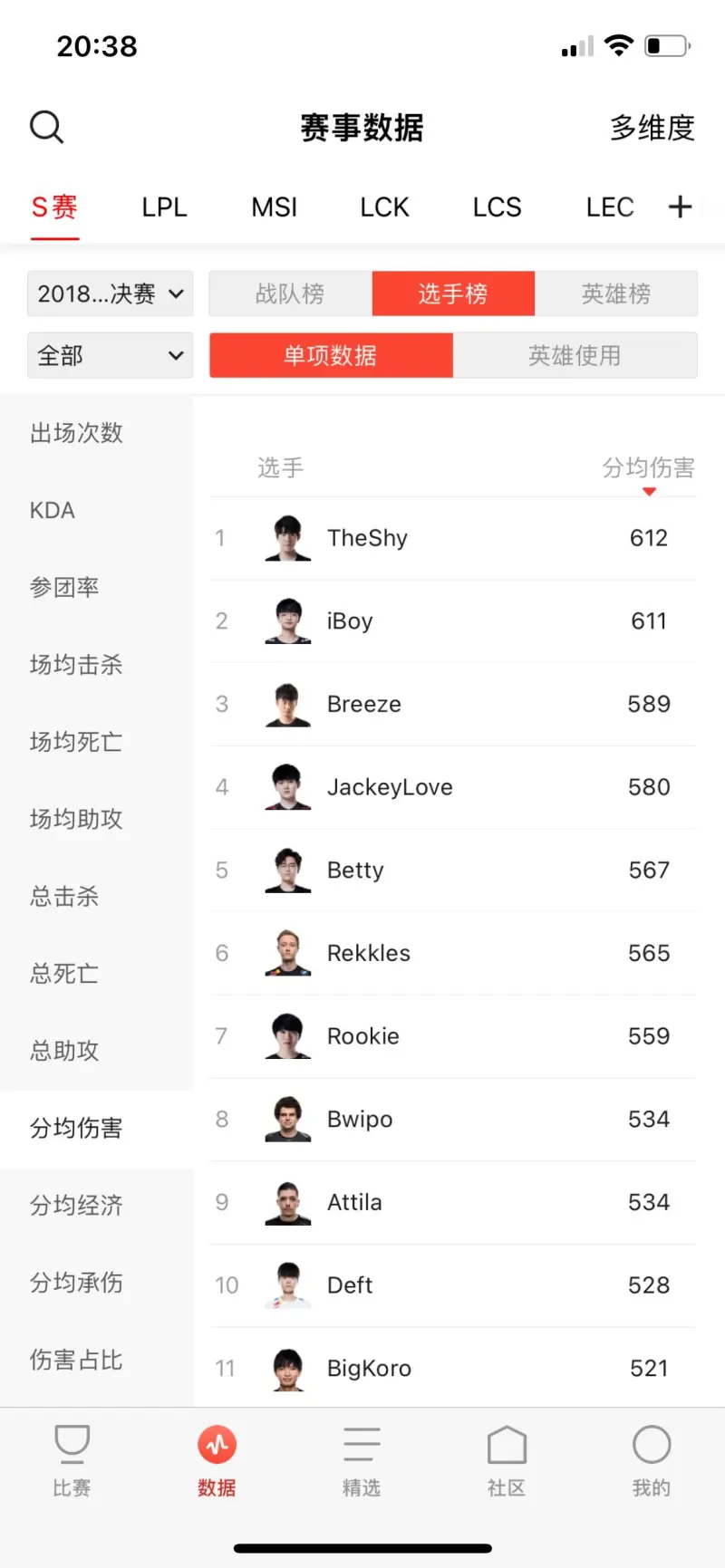Add a league with the plus icon
This screenshot has height=1568, width=725.
click(x=680, y=207)
